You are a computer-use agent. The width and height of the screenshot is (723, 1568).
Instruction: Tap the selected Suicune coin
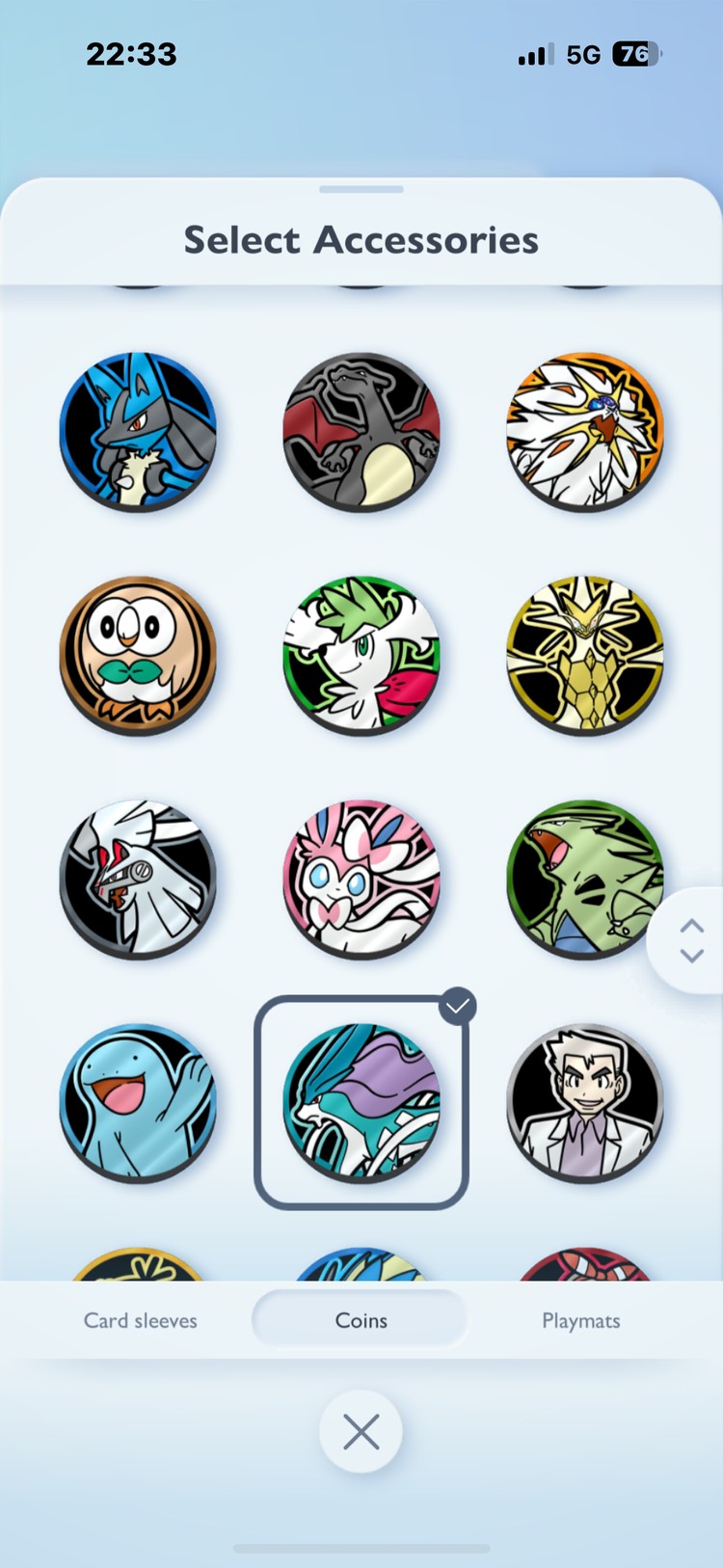(361, 1102)
